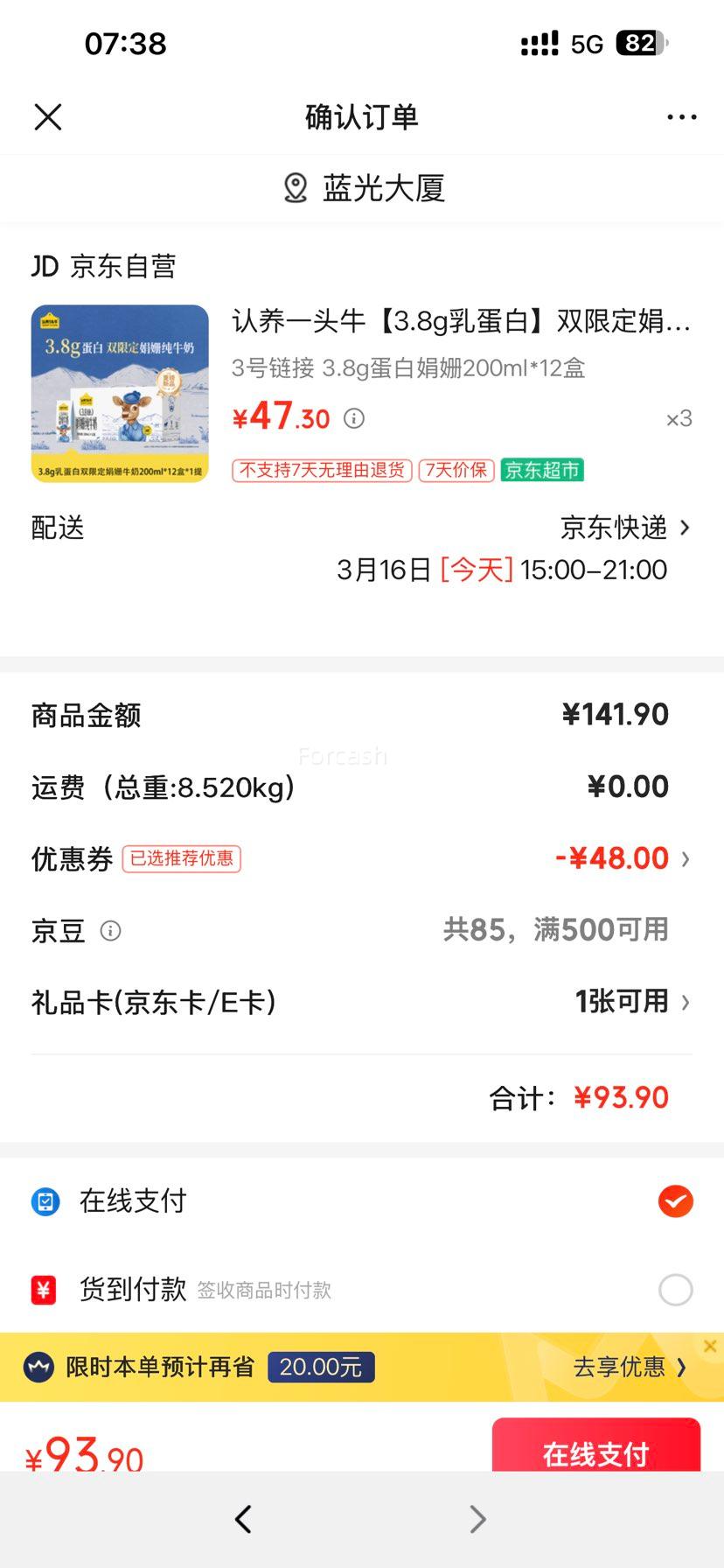Open the milk product thumbnail image
724x1568 pixels.
(120, 391)
